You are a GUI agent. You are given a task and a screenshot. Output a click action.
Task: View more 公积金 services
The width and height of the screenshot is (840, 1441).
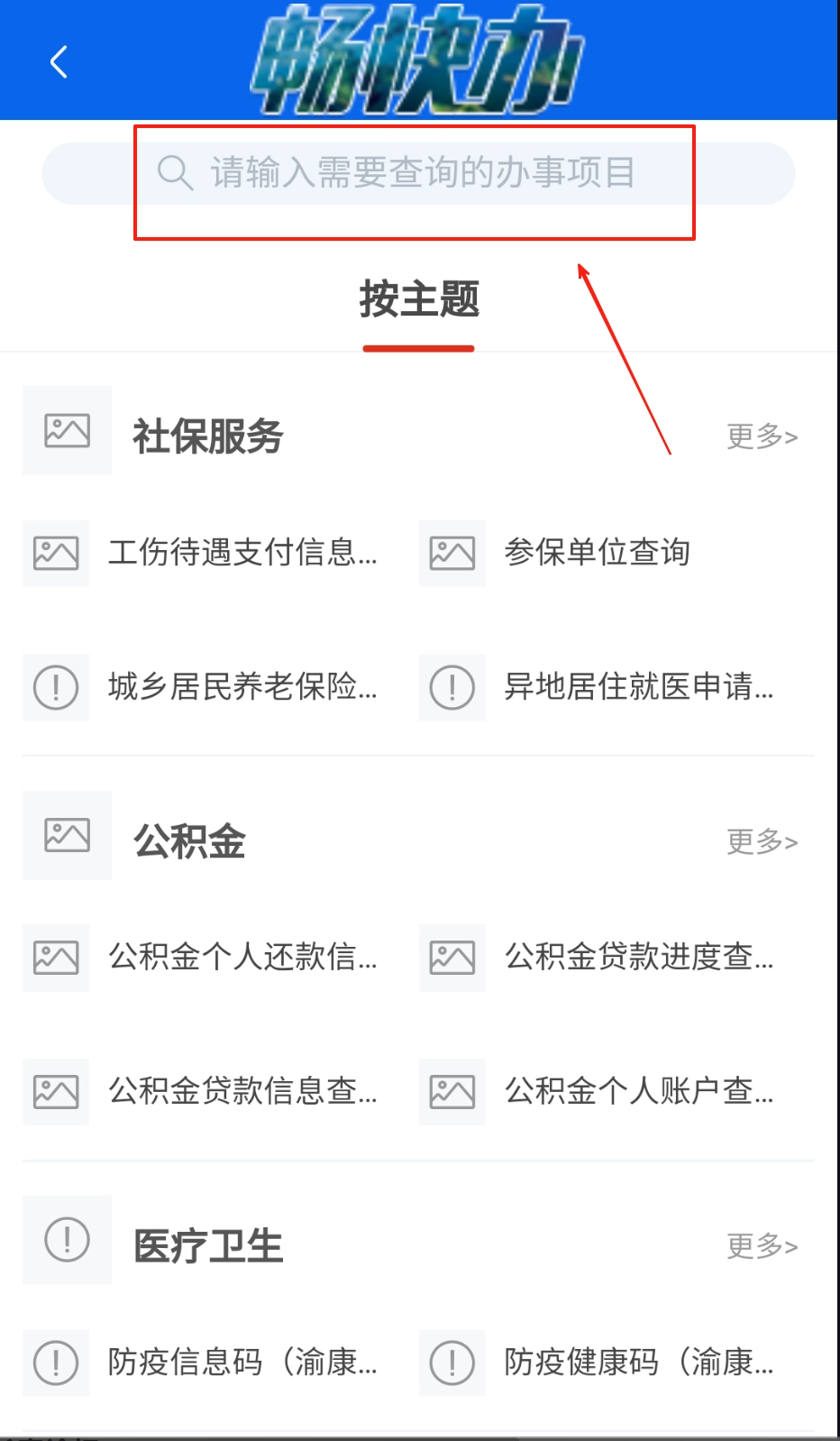762,841
